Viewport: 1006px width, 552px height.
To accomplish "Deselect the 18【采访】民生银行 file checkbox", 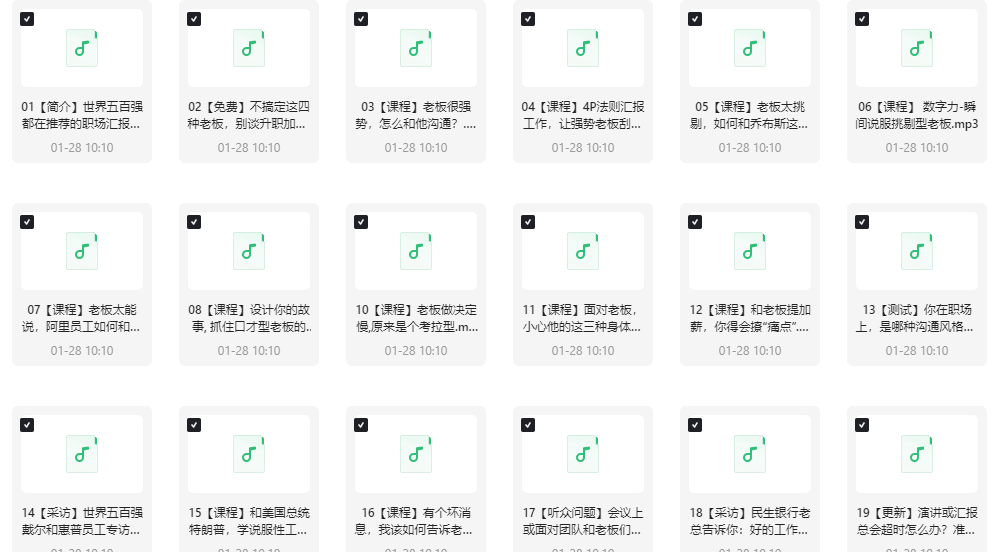I will [695, 425].
